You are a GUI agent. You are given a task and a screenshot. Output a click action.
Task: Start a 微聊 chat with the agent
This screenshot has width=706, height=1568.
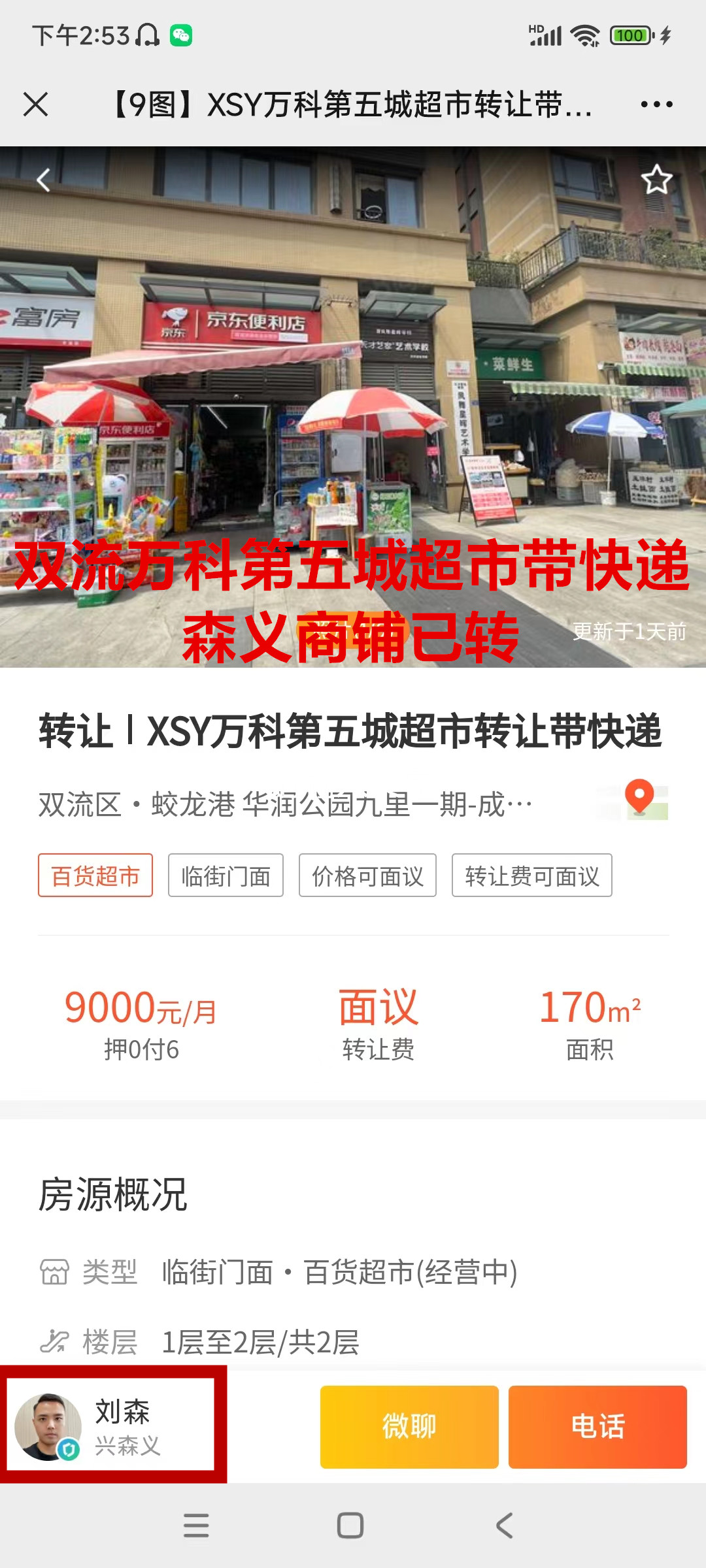(x=409, y=1427)
